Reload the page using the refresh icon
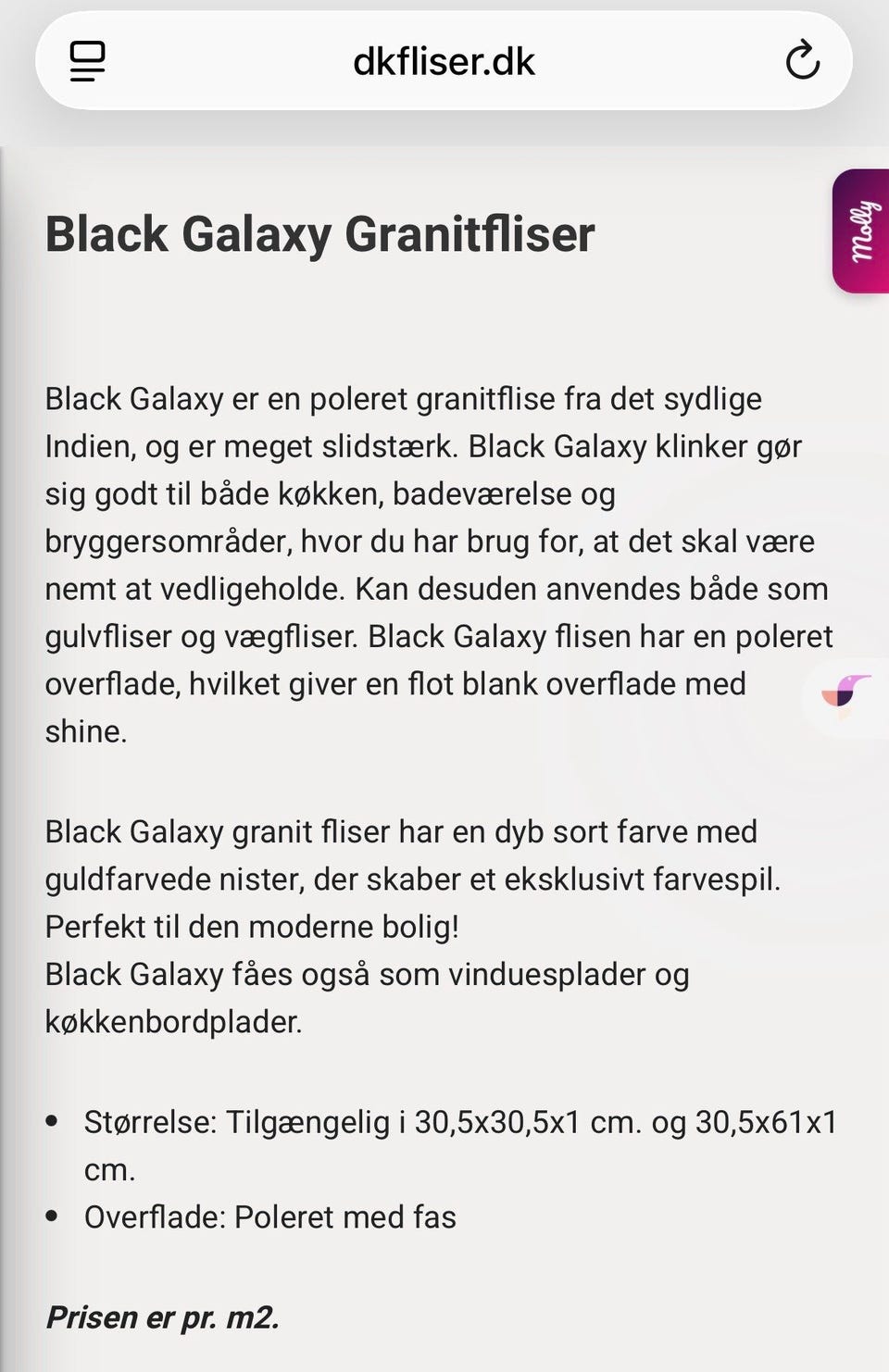 (804, 60)
